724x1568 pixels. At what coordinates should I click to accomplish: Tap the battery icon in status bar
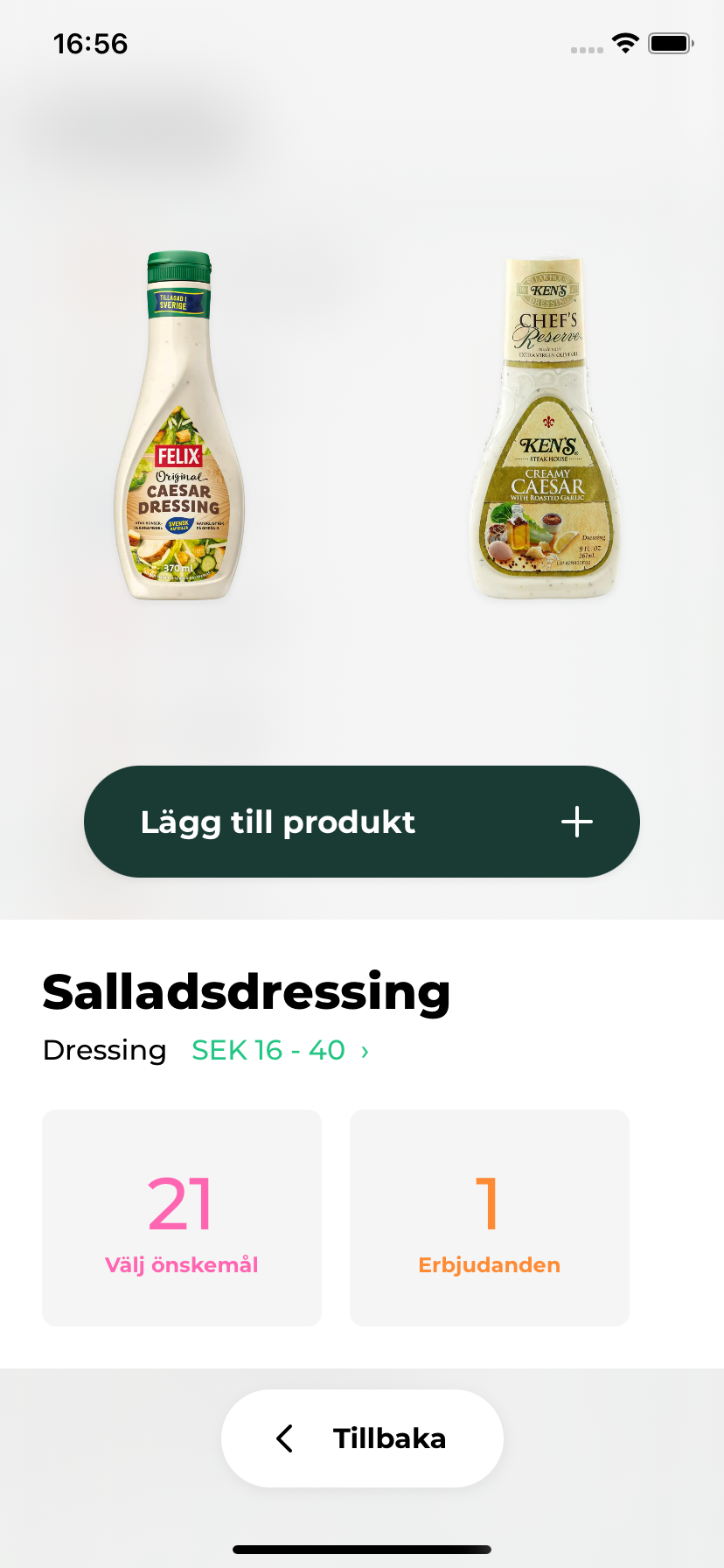(x=670, y=43)
